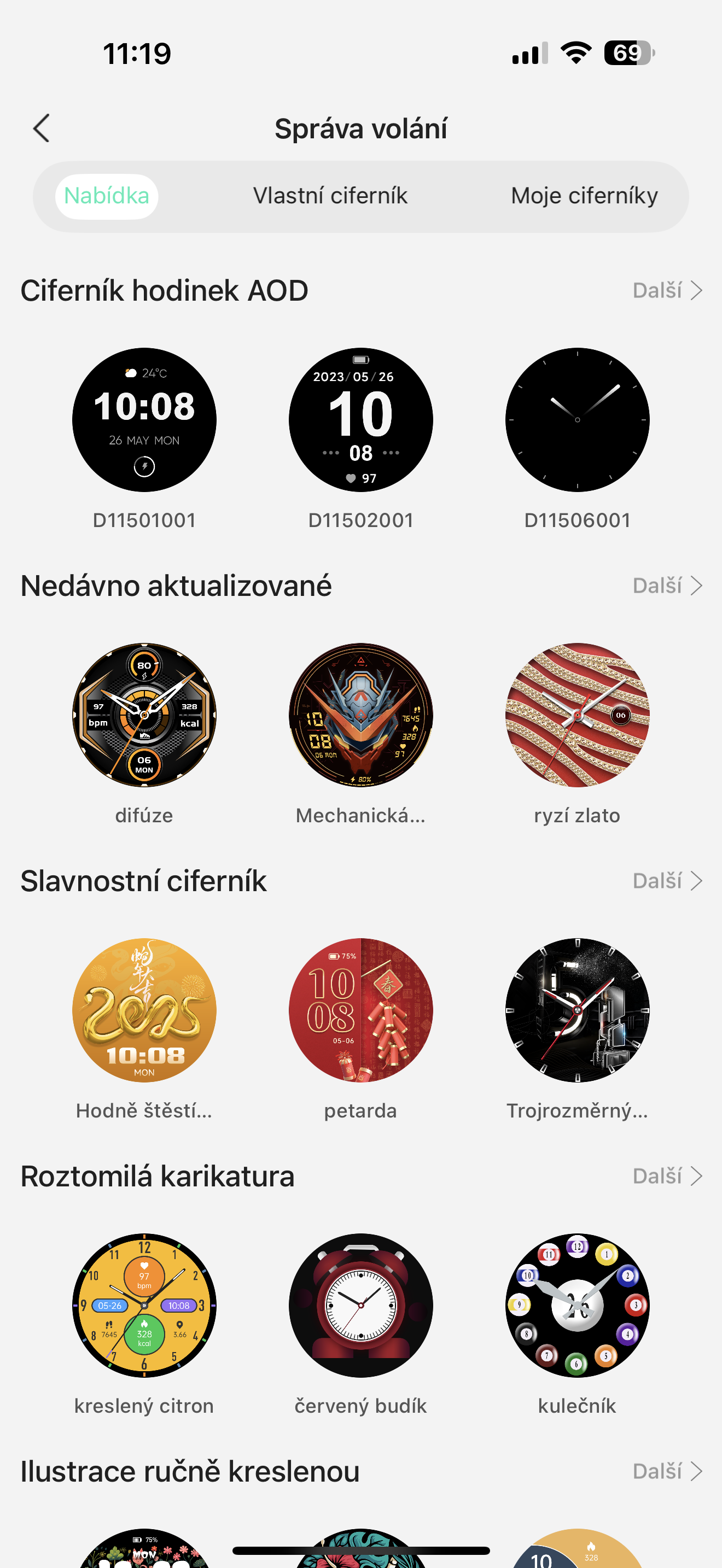Go back from Správa volání
This screenshot has height=1568, width=722.
coord(42,128)
